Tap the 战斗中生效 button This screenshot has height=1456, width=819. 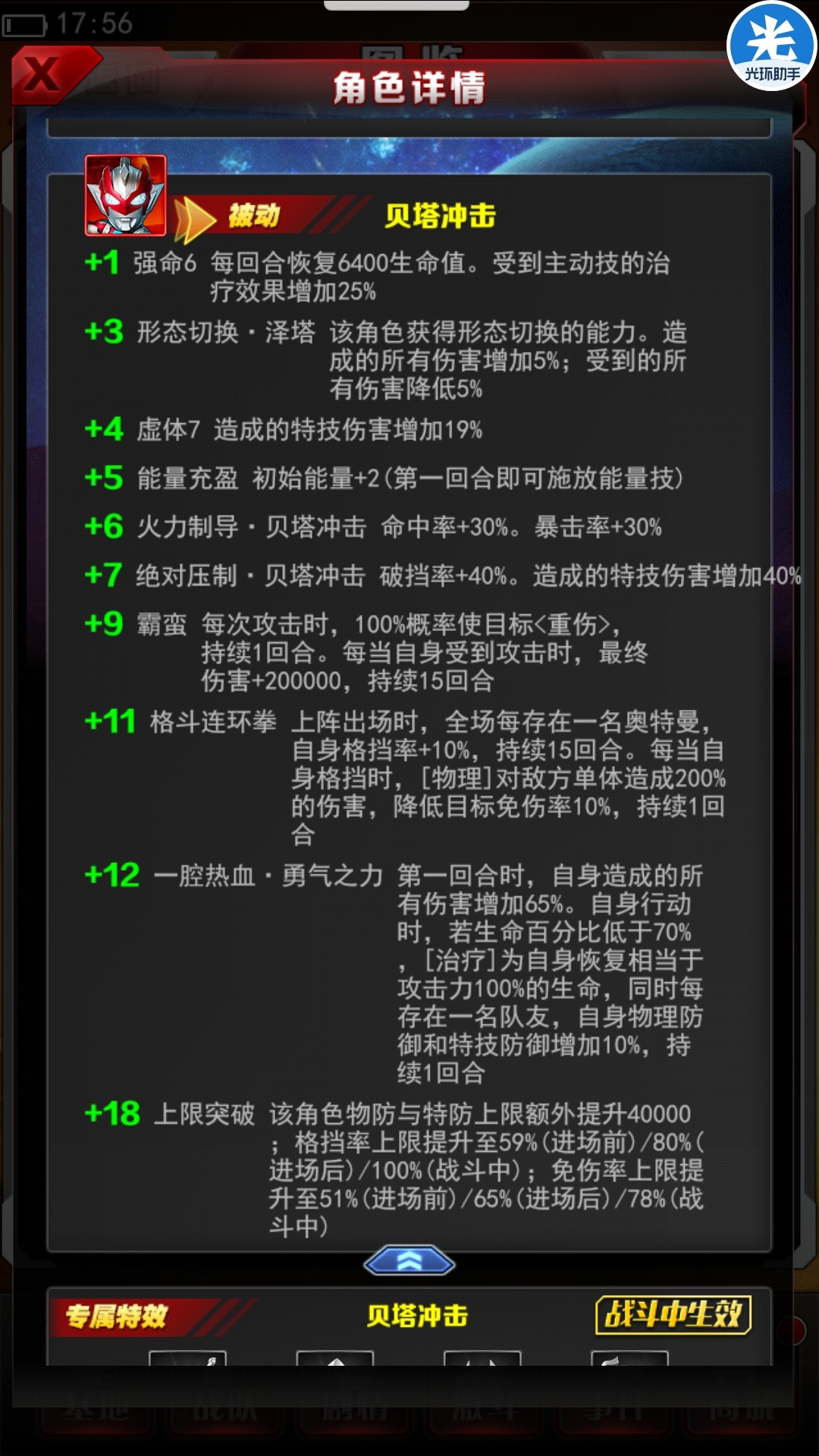[x=673, y=1315]
